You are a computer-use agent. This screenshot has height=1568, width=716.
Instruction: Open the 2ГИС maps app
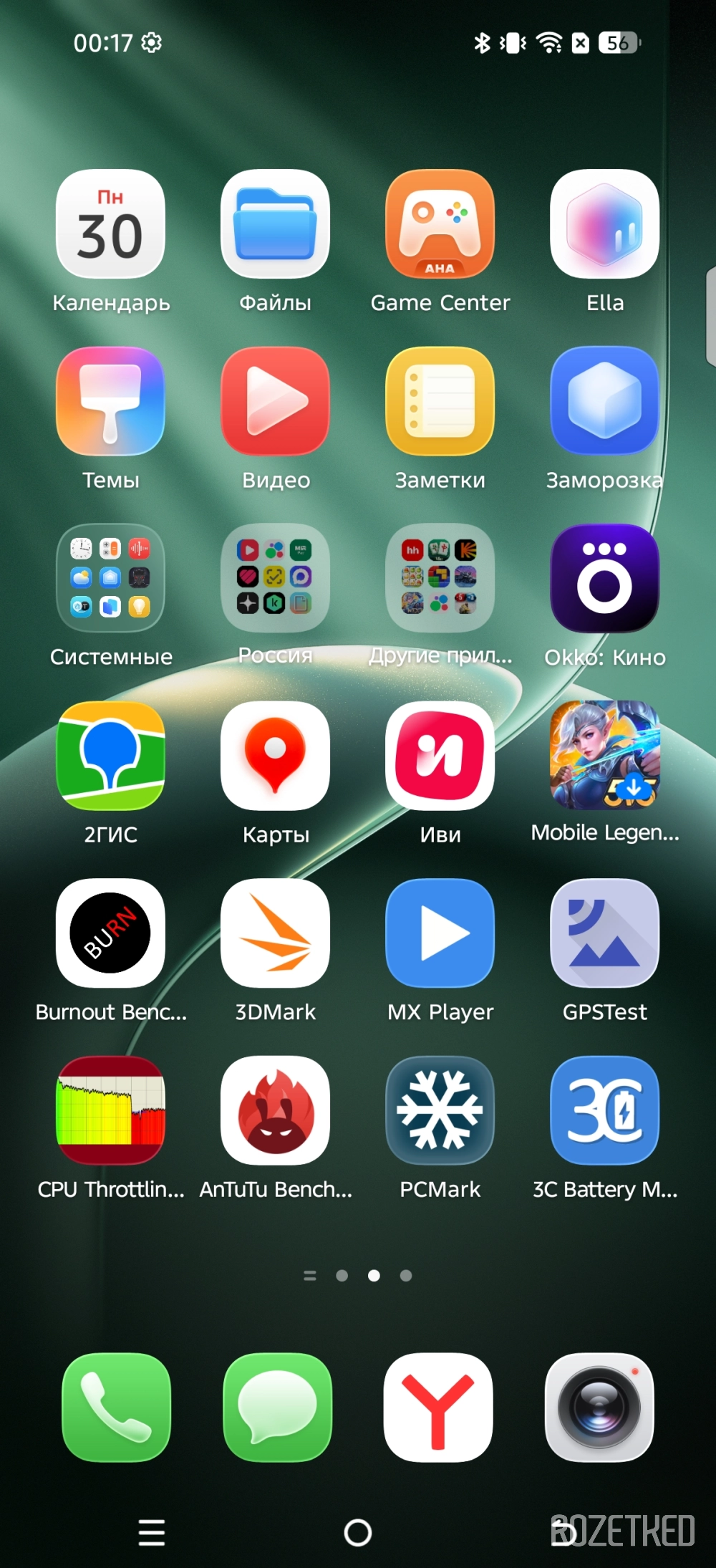pyautogui.click(x=110, y=756)
